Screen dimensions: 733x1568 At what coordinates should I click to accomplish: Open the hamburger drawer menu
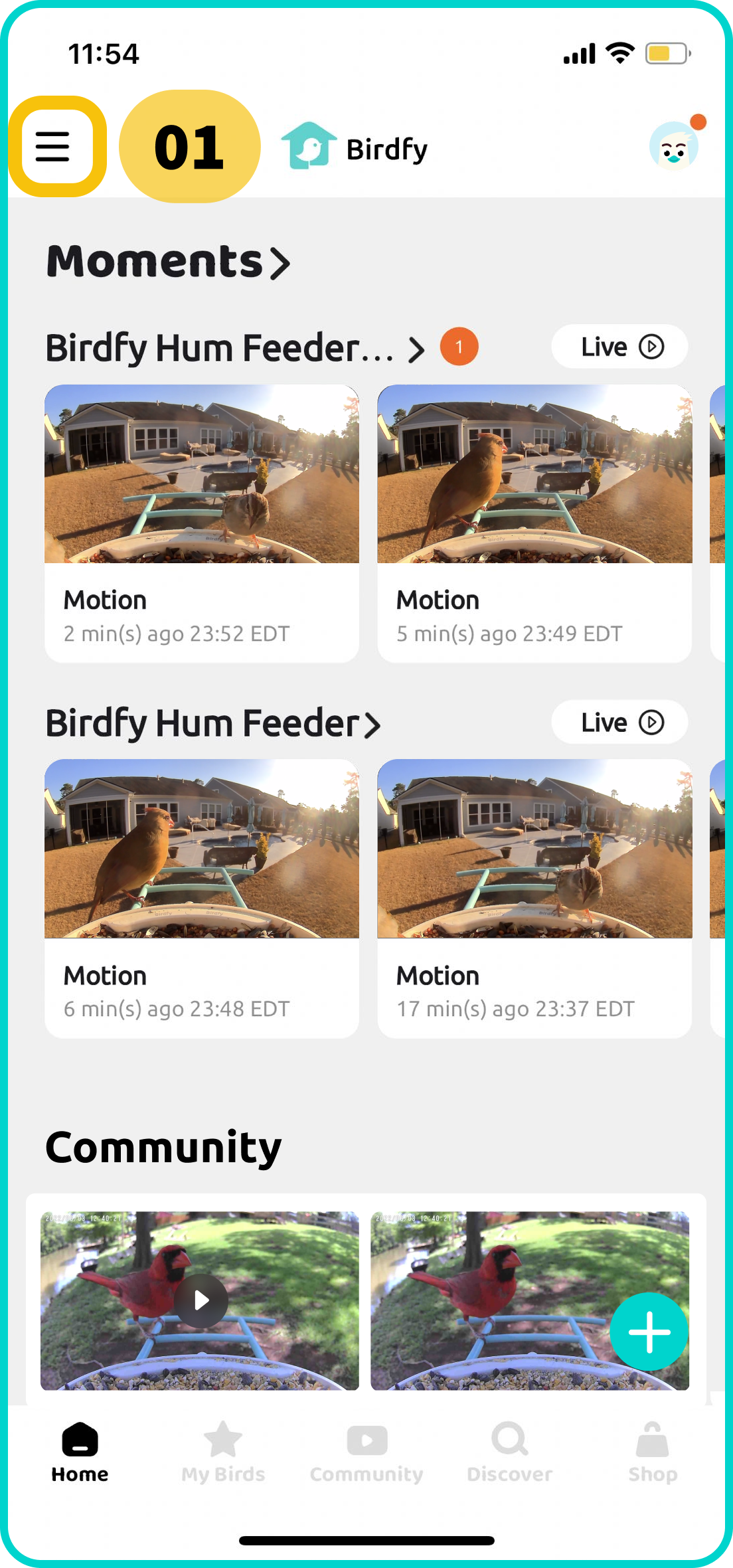click(53, 147)
